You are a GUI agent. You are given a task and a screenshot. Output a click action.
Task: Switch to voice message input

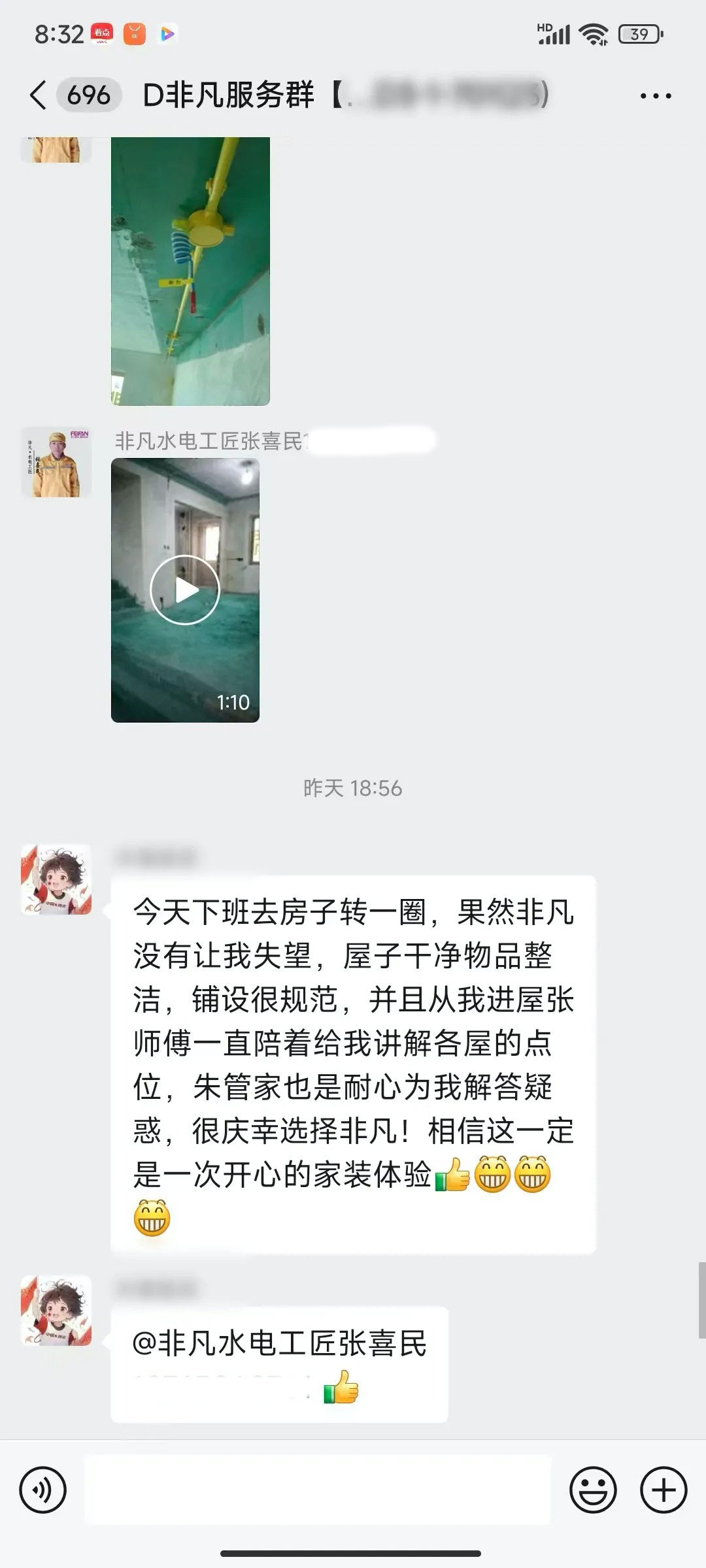pos(43,1490)
